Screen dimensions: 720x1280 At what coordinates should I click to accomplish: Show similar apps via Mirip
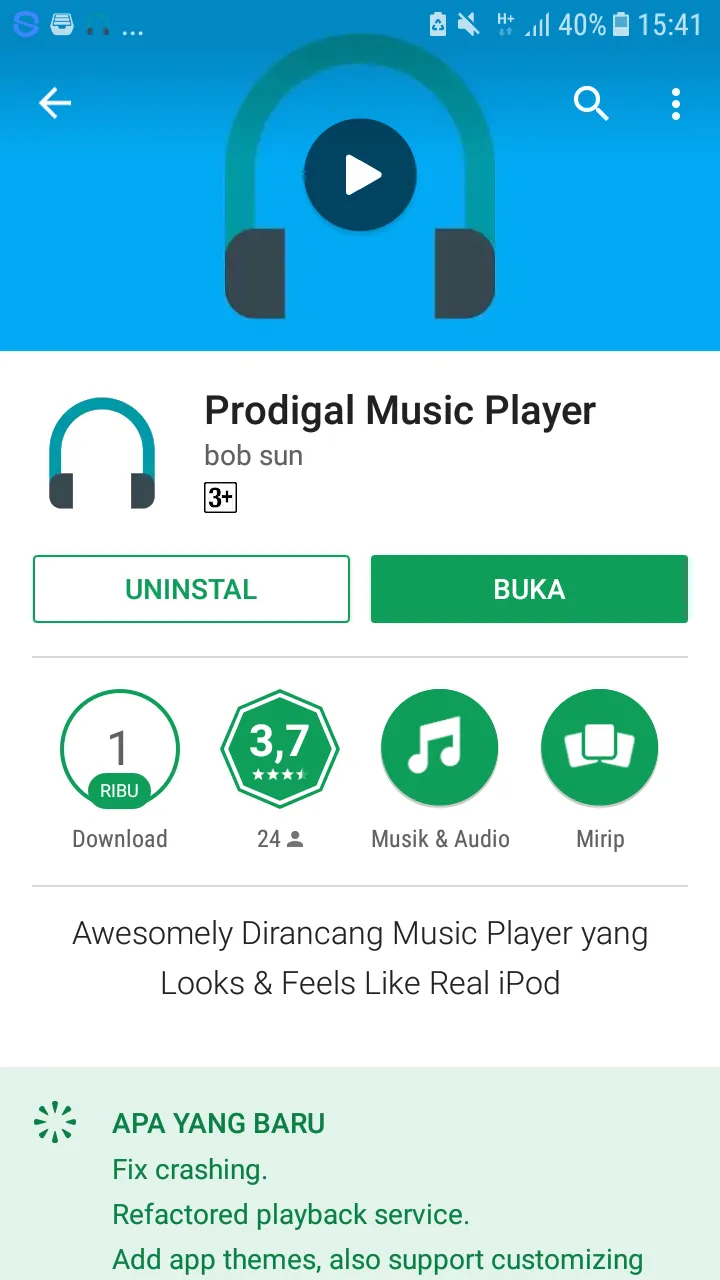600,749
